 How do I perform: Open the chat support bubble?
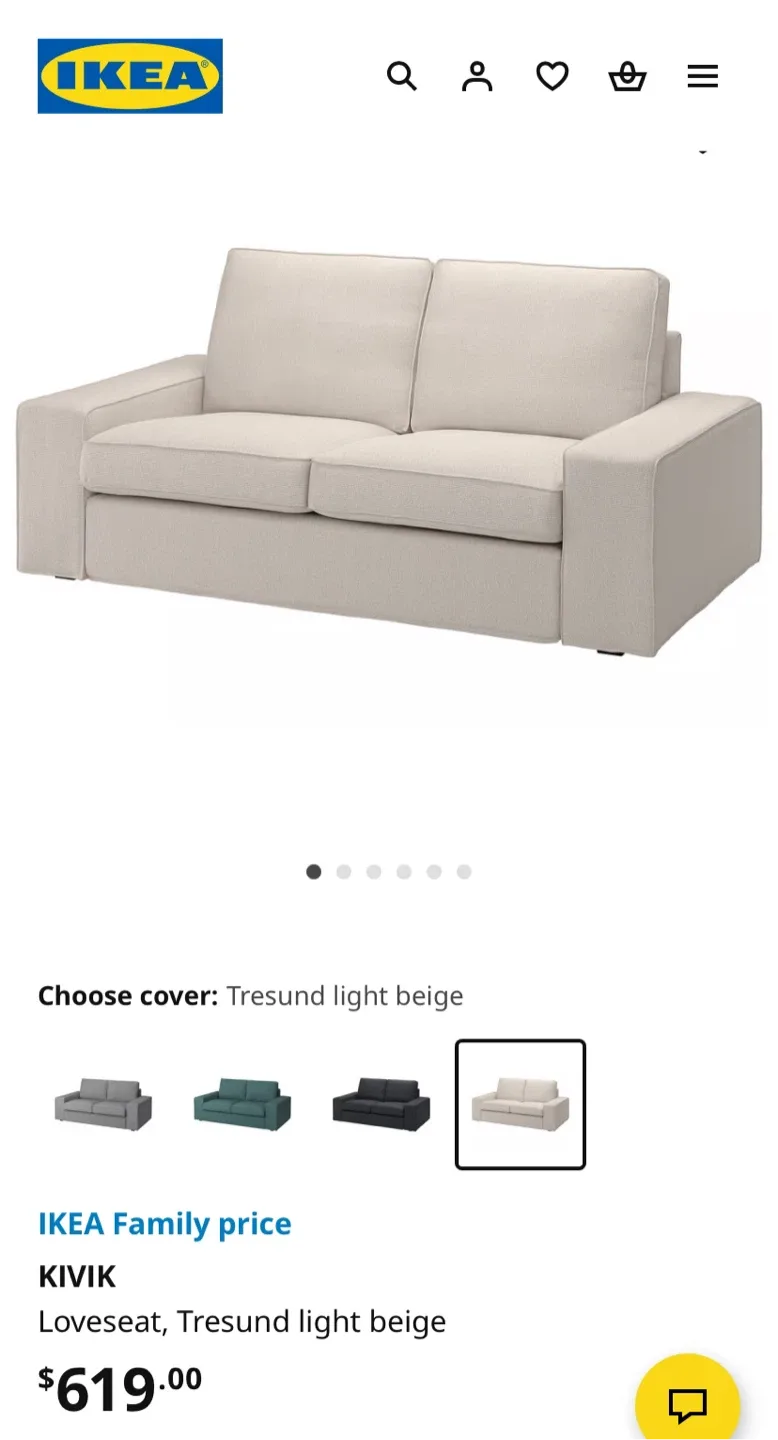pyautogui.click(x=688, y=1400)
